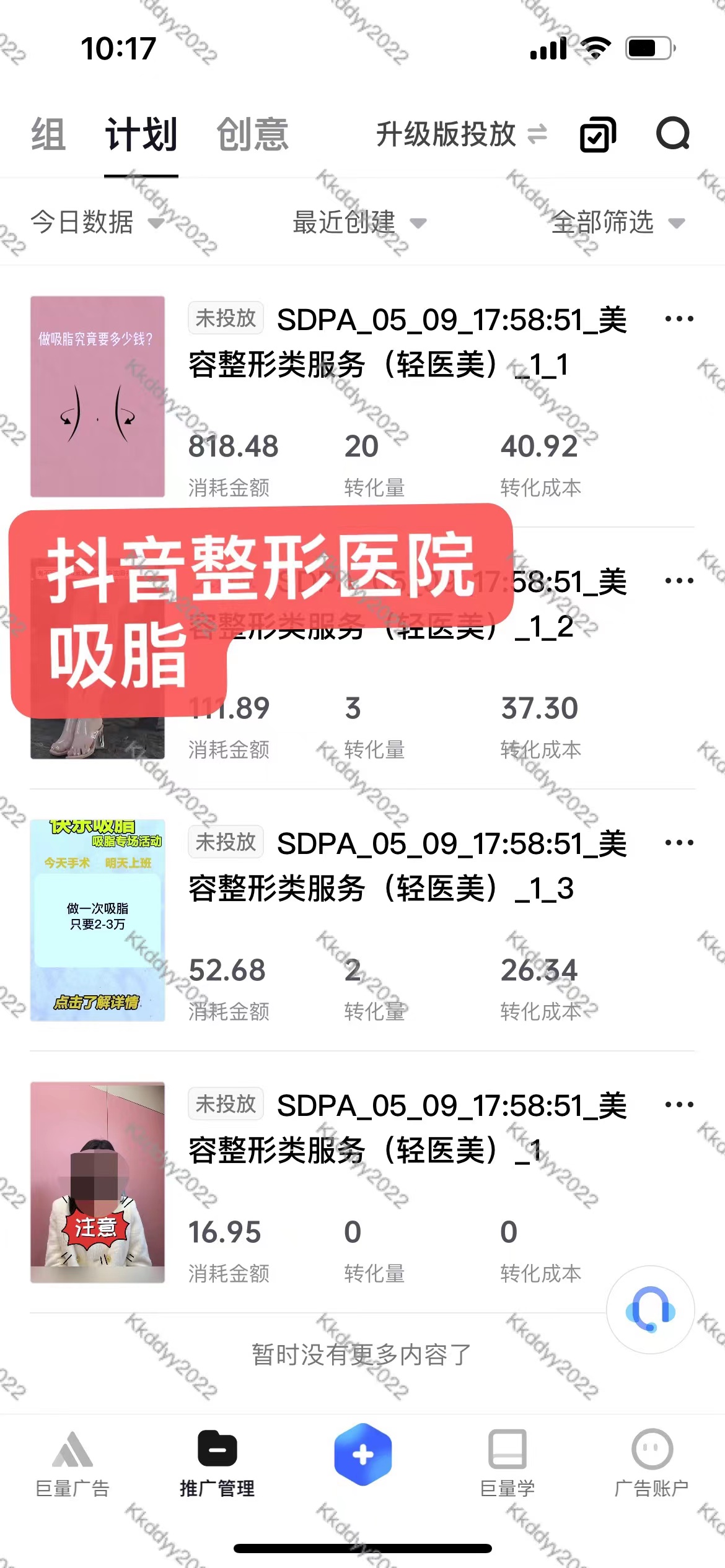
Task: Tap the 升级版投放 switch button
Action: (461, 134)
